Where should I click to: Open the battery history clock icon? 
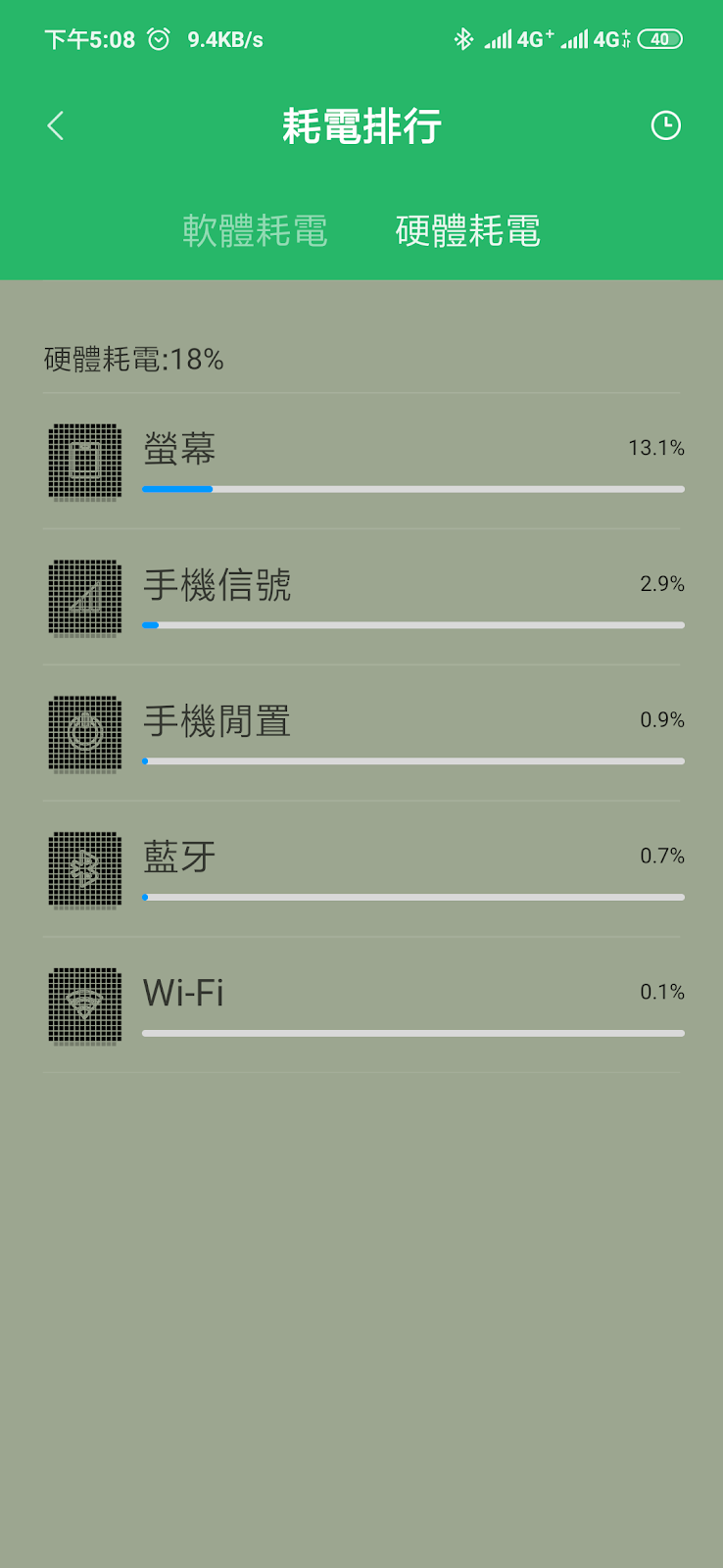tap(665, 125)
